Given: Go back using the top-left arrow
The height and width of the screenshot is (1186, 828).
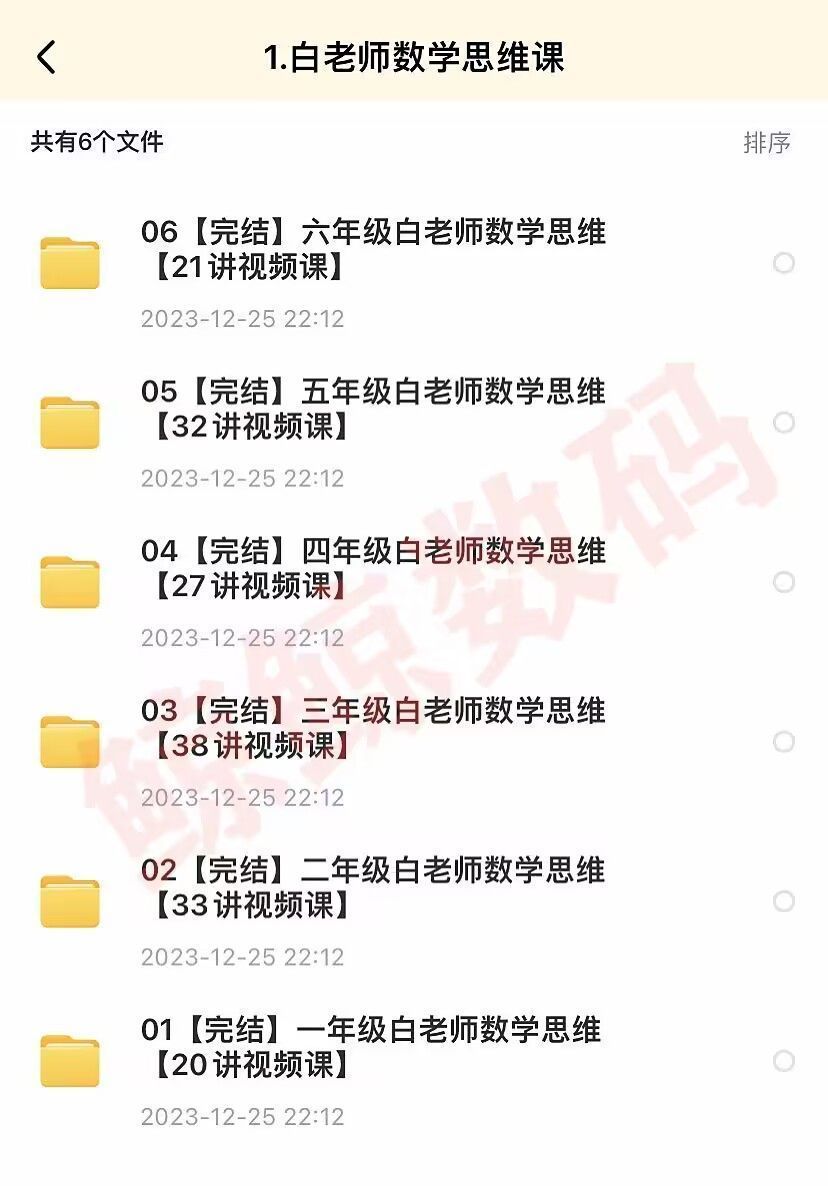Looking at the screenshot, I should click(x=46, y=57).
